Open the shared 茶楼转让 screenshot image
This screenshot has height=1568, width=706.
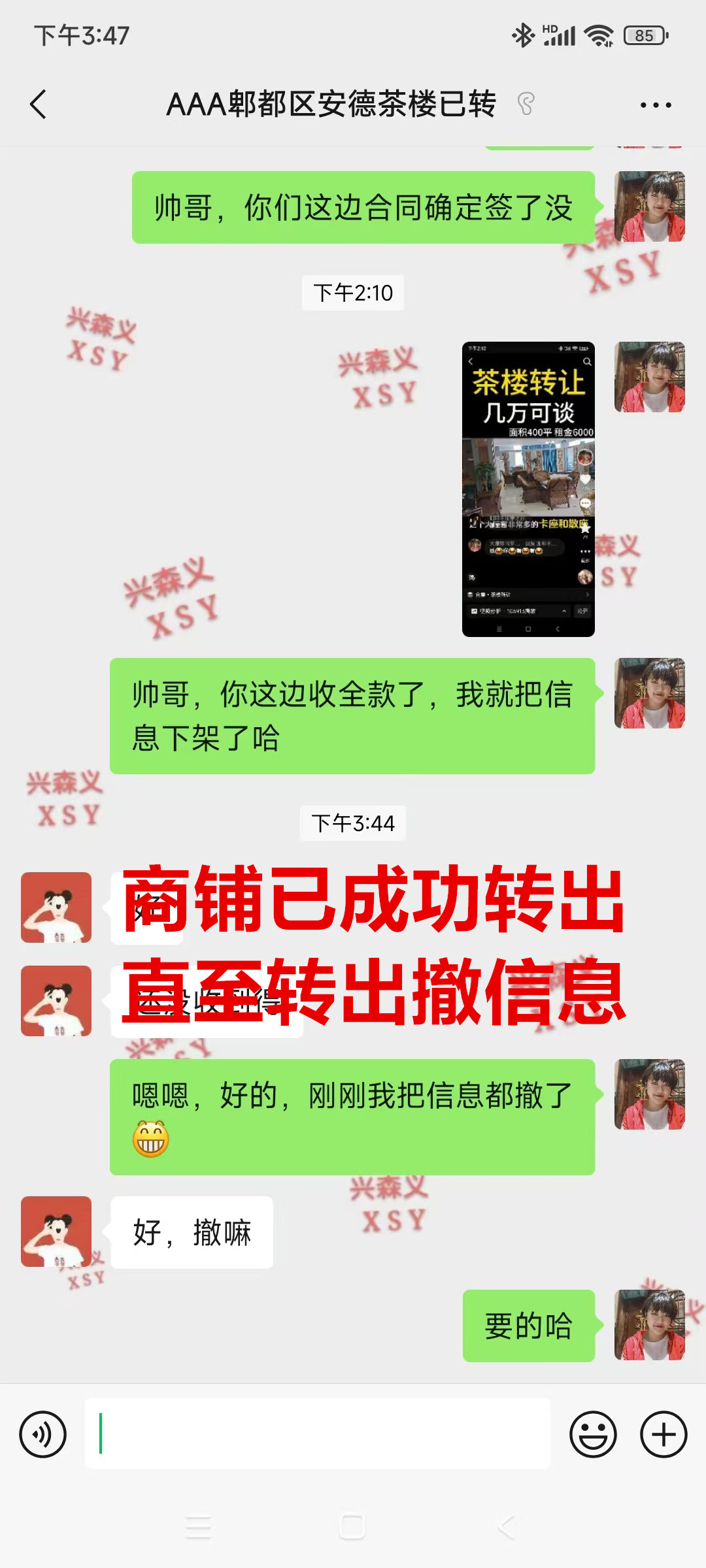tap(528, 489)
